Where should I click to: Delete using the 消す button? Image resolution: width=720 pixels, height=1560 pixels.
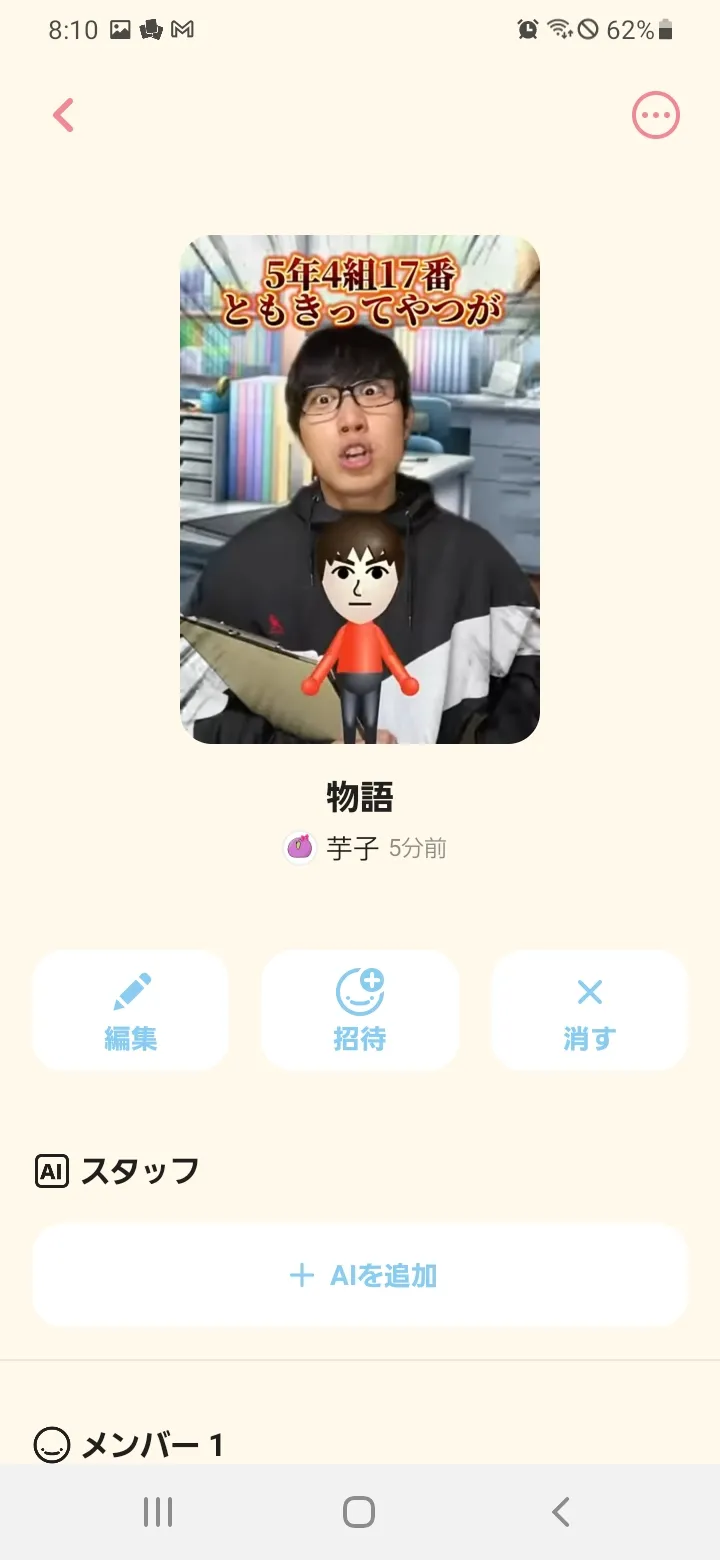tap(589, 1010)
